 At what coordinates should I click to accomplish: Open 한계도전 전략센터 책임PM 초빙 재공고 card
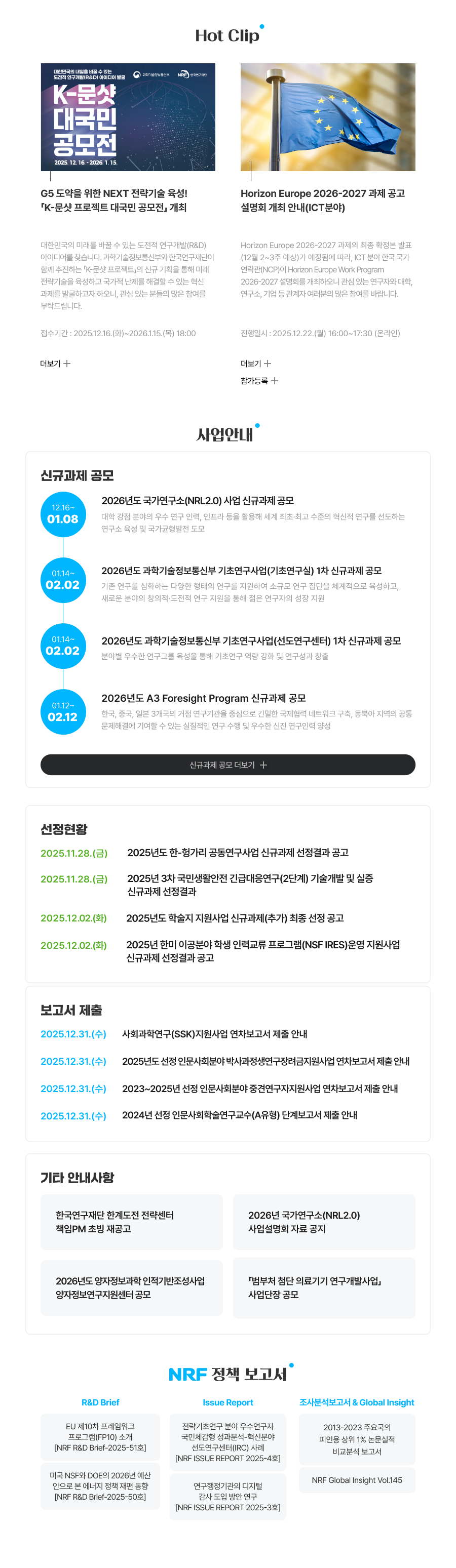coord(132,1222)
